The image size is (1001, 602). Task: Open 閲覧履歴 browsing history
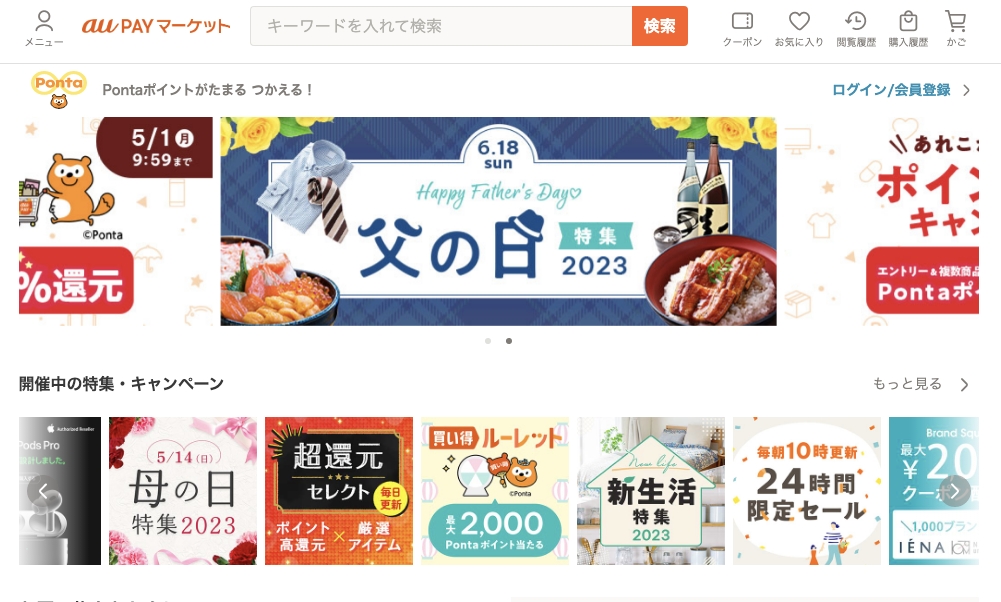(x=855, y=28)
